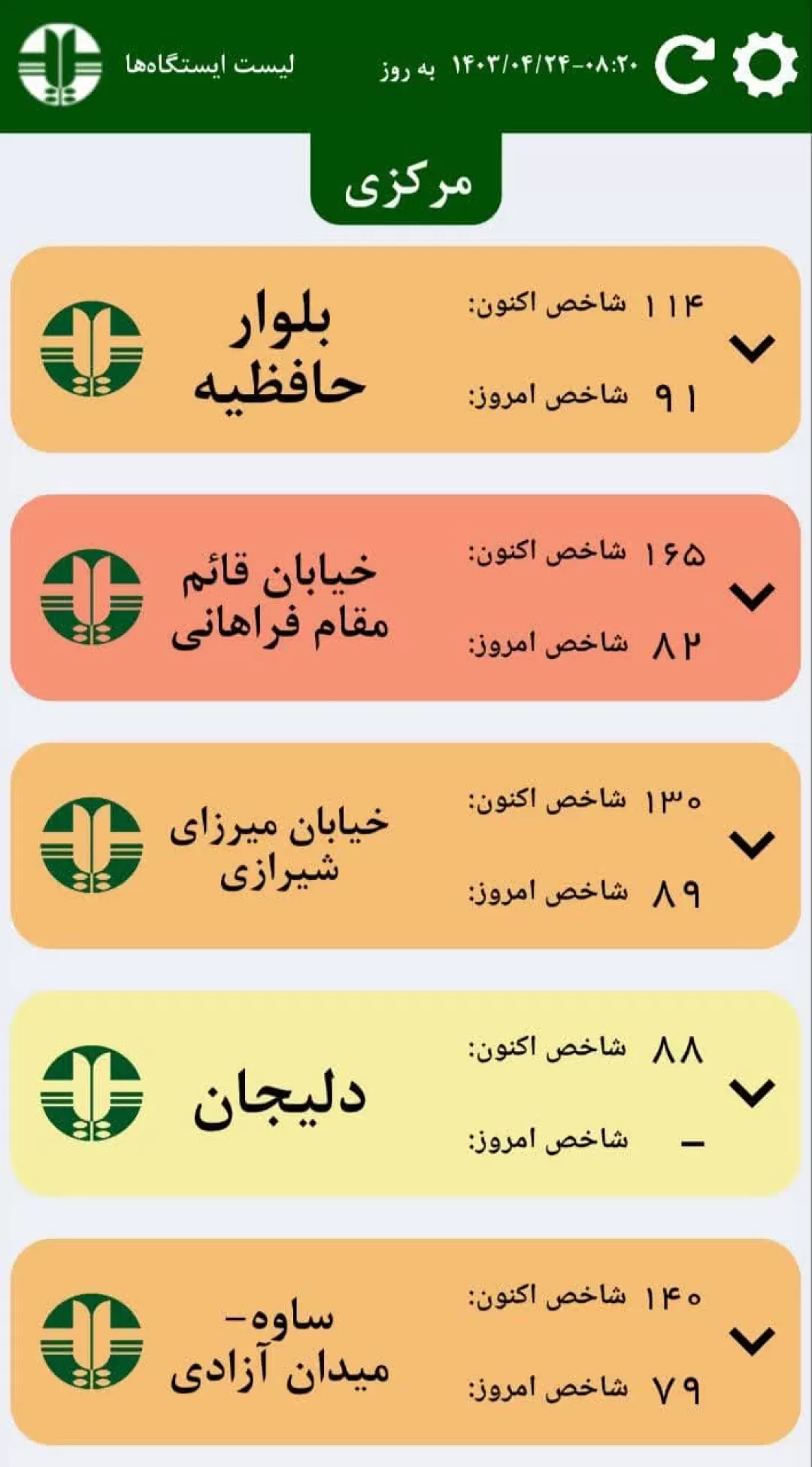
Task: Expand the خیابان میرزای شیرازی card
Action: (752, 845)
